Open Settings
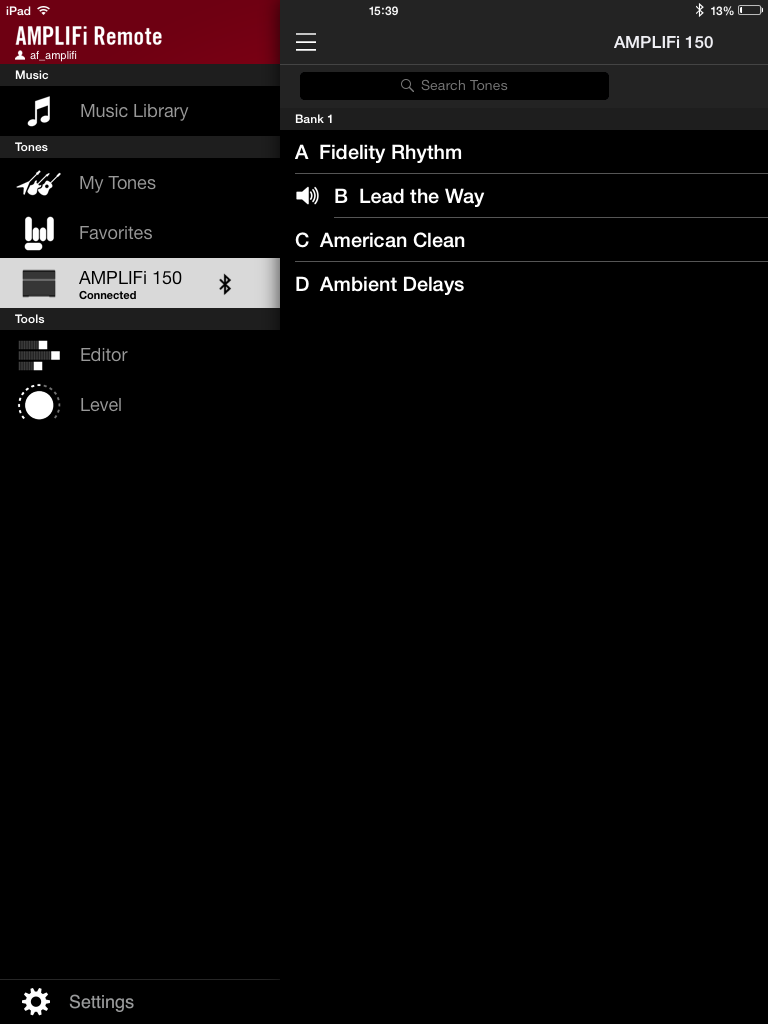The width and height of the screenshot is (768, 1024). click(100, 1001)
